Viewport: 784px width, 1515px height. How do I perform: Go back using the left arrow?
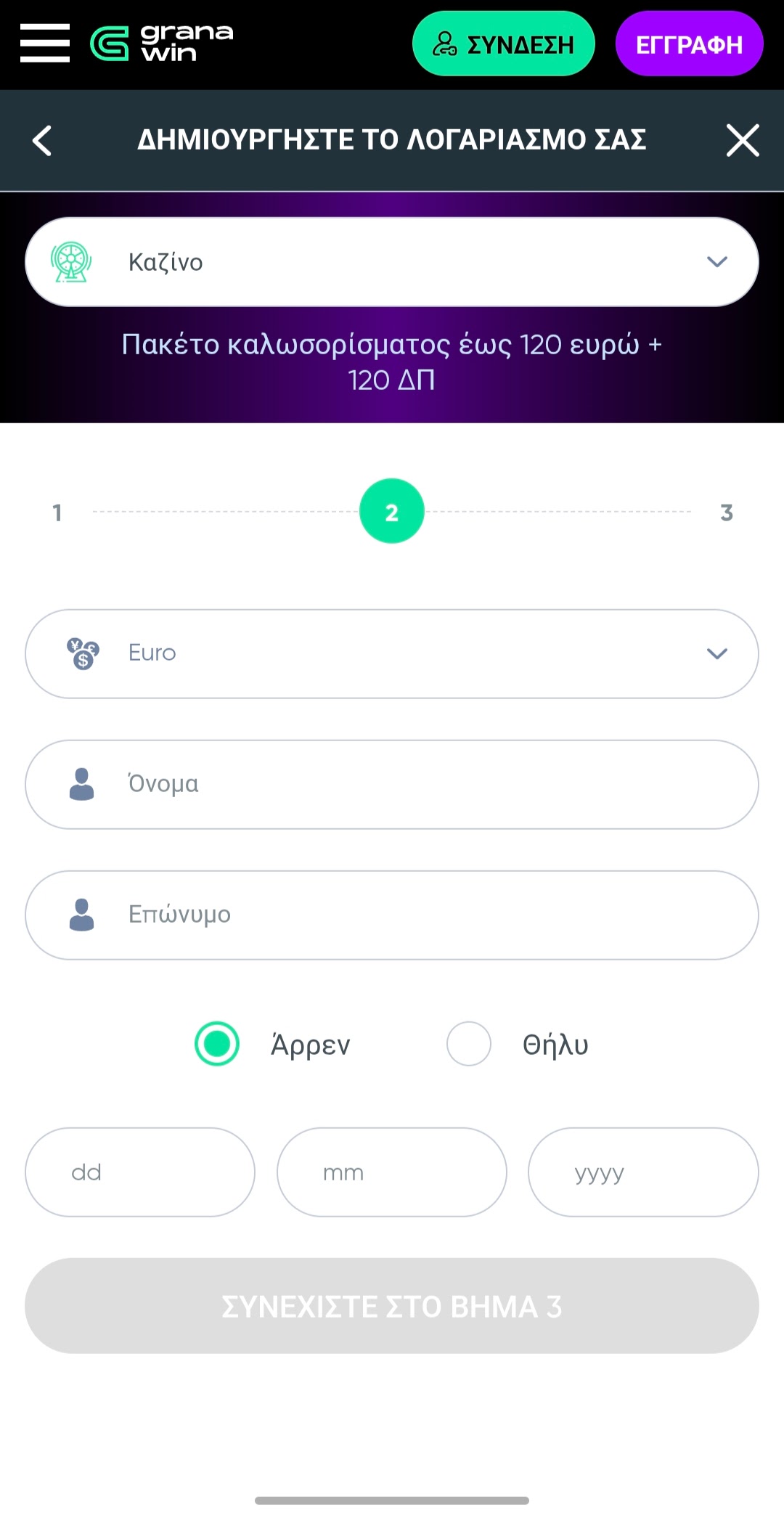[x=43, y=140]
